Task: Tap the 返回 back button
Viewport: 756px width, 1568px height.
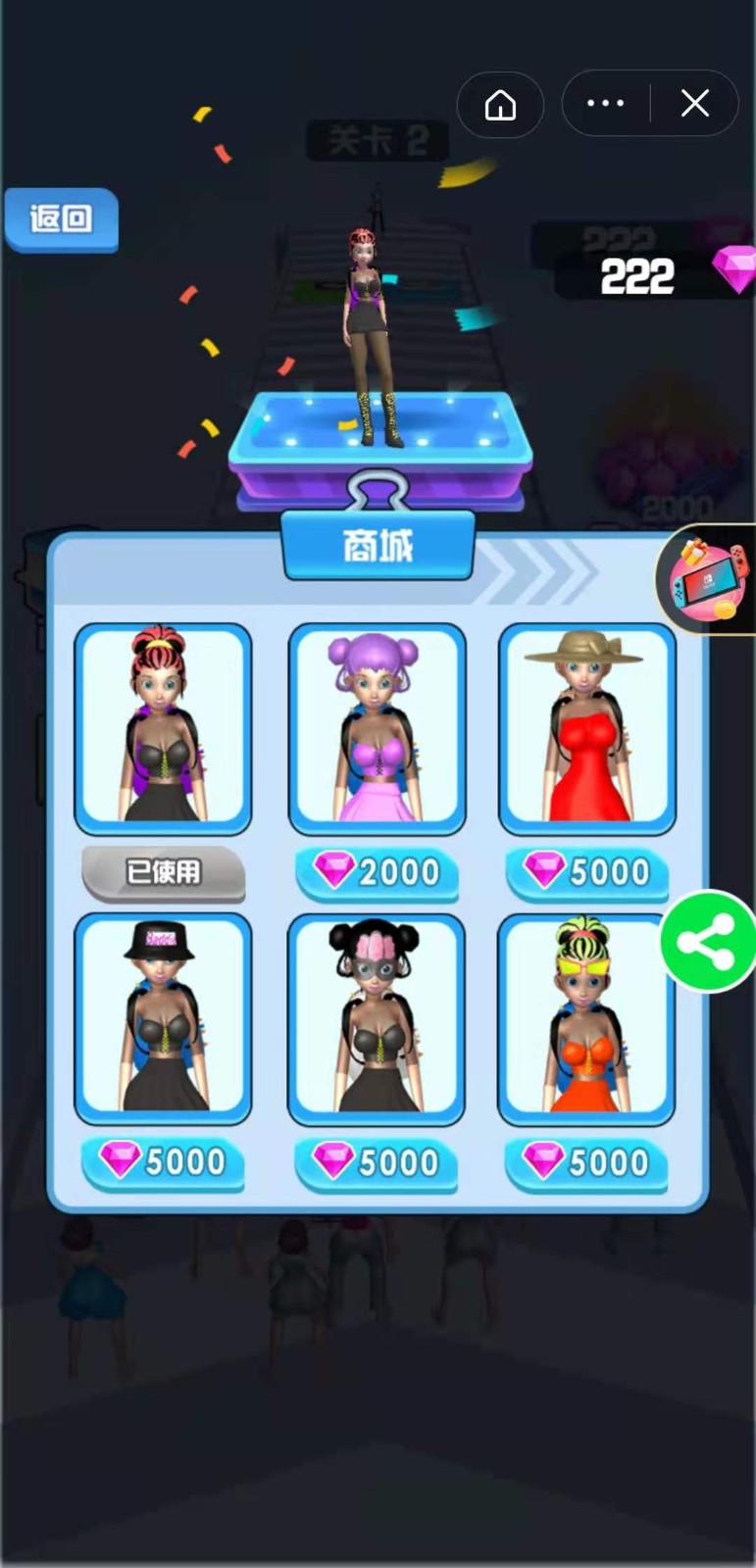Action: 61,220
